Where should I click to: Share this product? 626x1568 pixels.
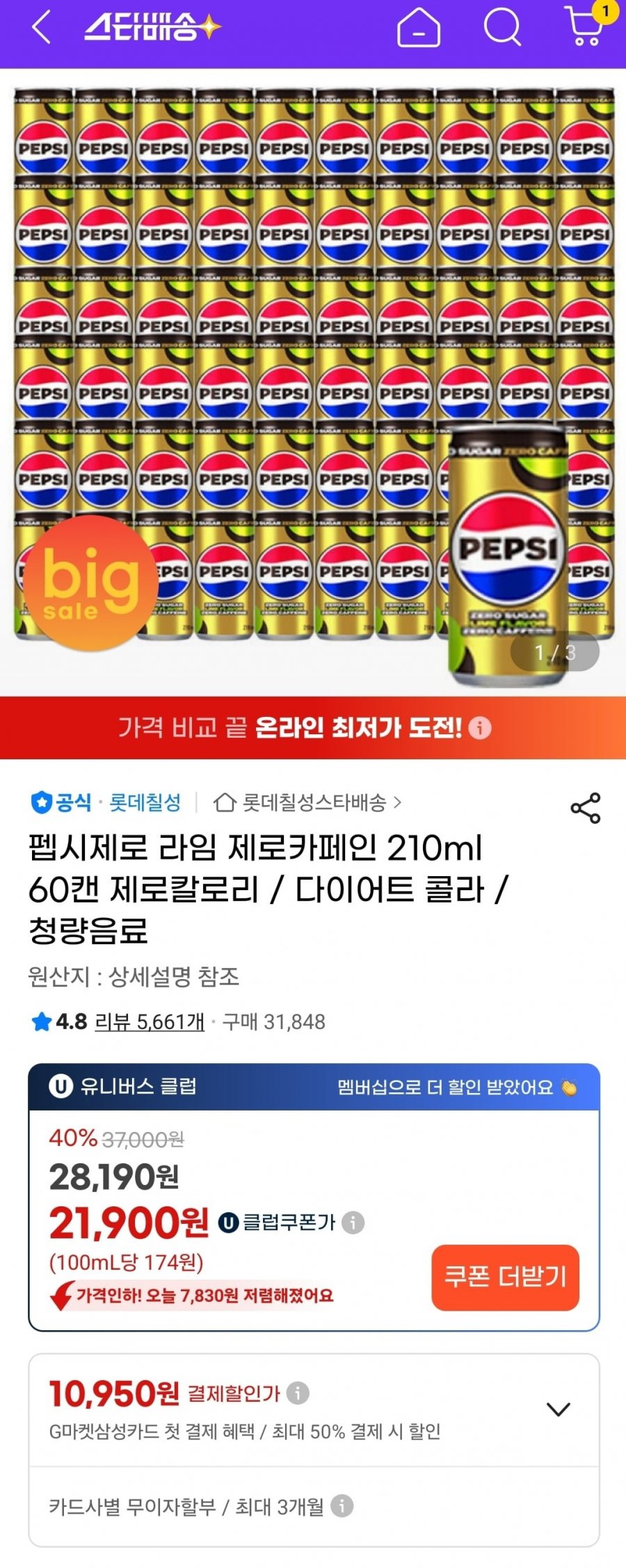(585, 808)
